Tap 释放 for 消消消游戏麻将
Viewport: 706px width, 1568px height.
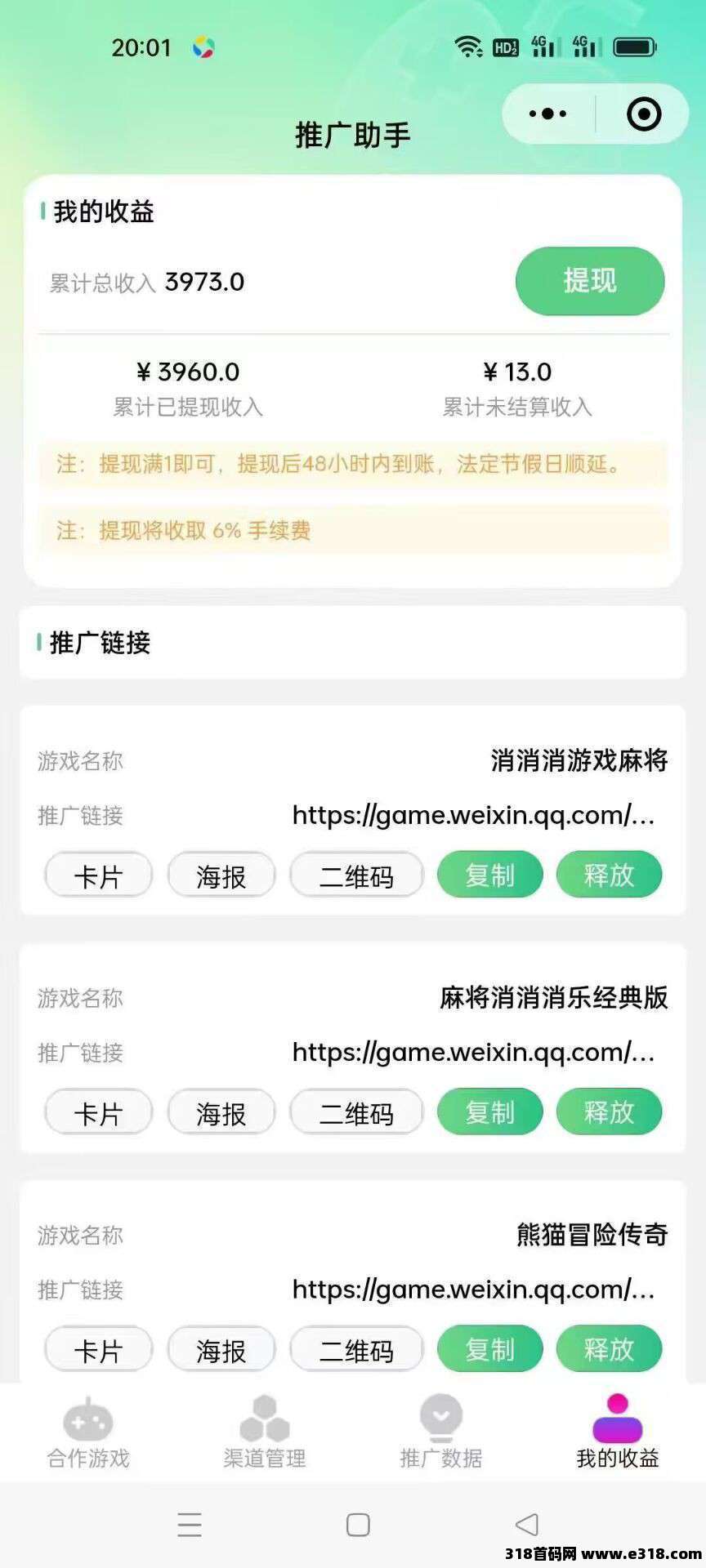(609, 875)
